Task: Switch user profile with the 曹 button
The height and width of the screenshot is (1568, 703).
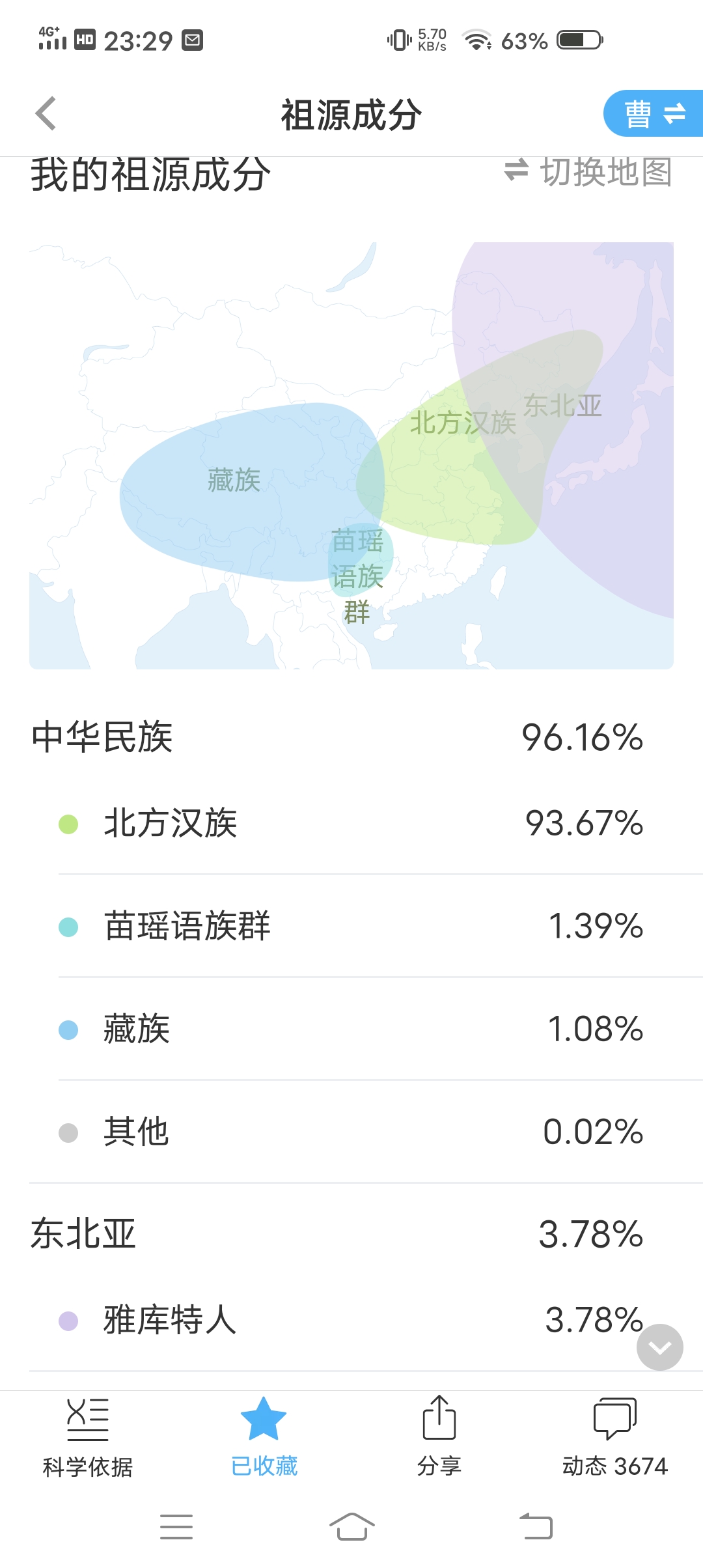Action: click(x=654, y=113)
